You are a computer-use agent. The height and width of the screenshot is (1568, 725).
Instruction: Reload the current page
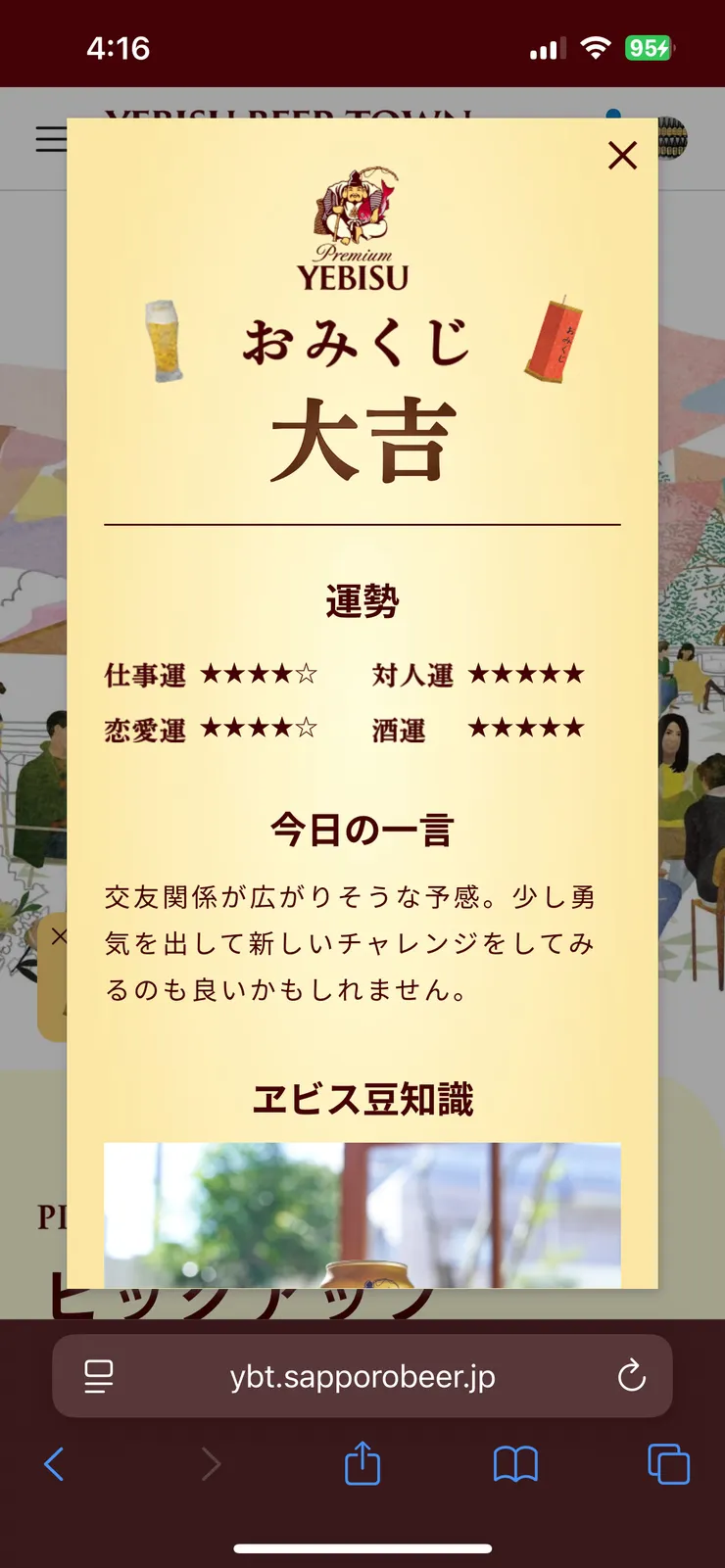click(632, 1376)
